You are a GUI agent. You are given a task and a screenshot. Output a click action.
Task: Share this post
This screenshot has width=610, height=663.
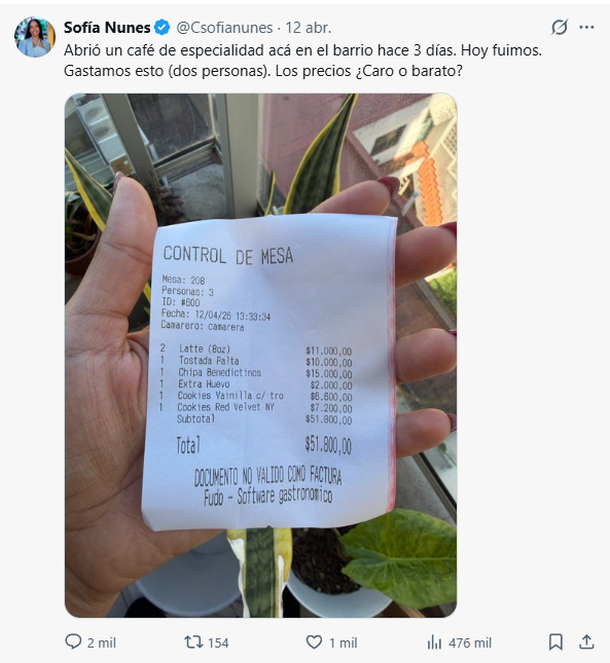pyautogui.click(x=585, y=642)
